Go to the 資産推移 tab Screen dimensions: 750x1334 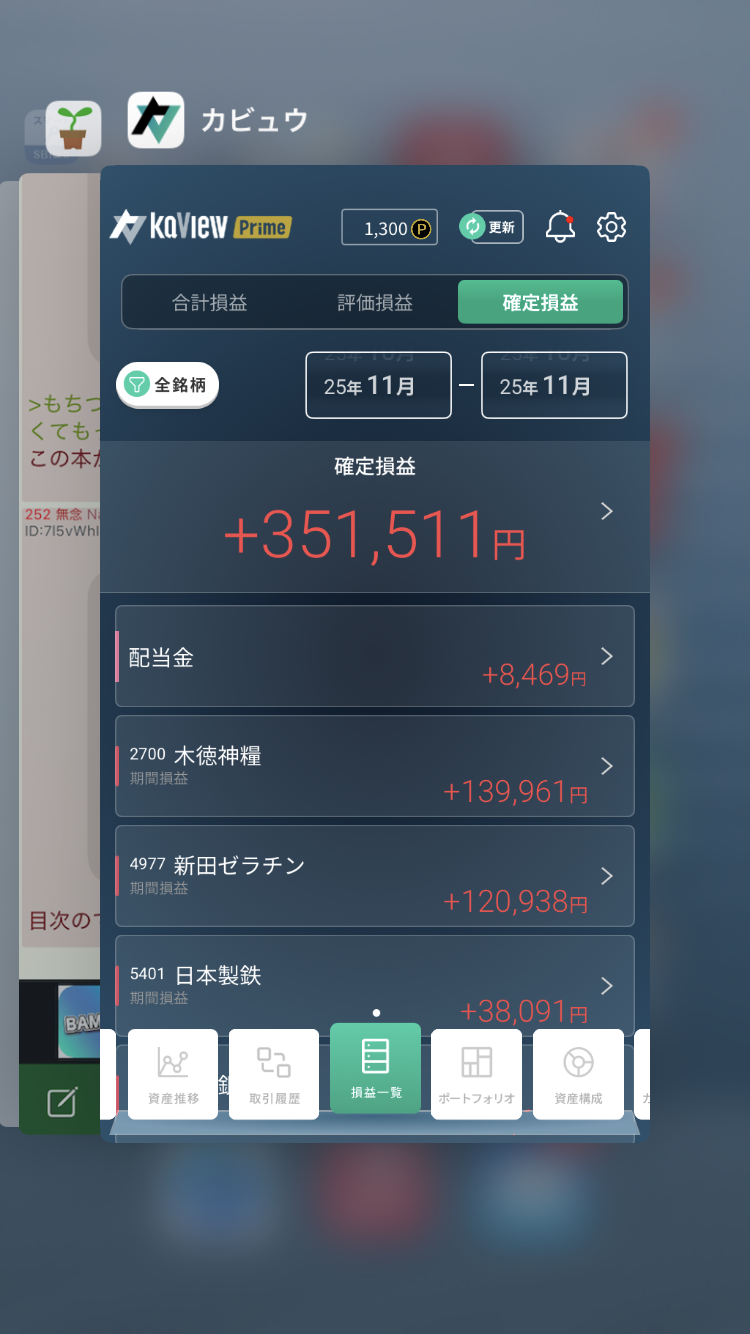tap(173, 1074)
